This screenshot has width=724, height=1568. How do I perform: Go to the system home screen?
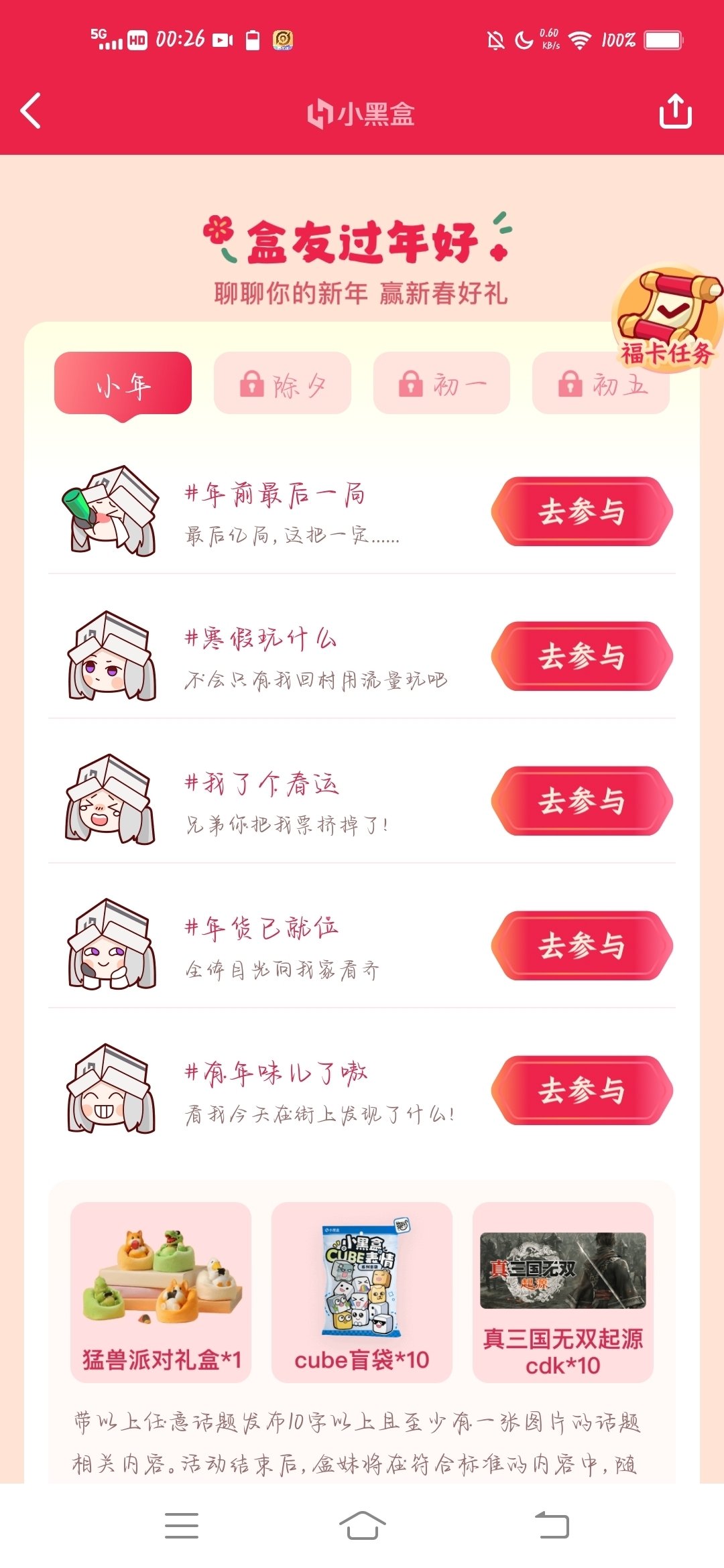362,1526
